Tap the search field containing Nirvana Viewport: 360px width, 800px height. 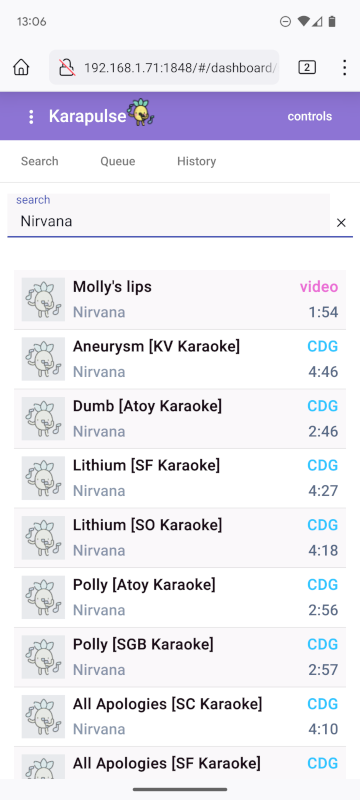168,215
